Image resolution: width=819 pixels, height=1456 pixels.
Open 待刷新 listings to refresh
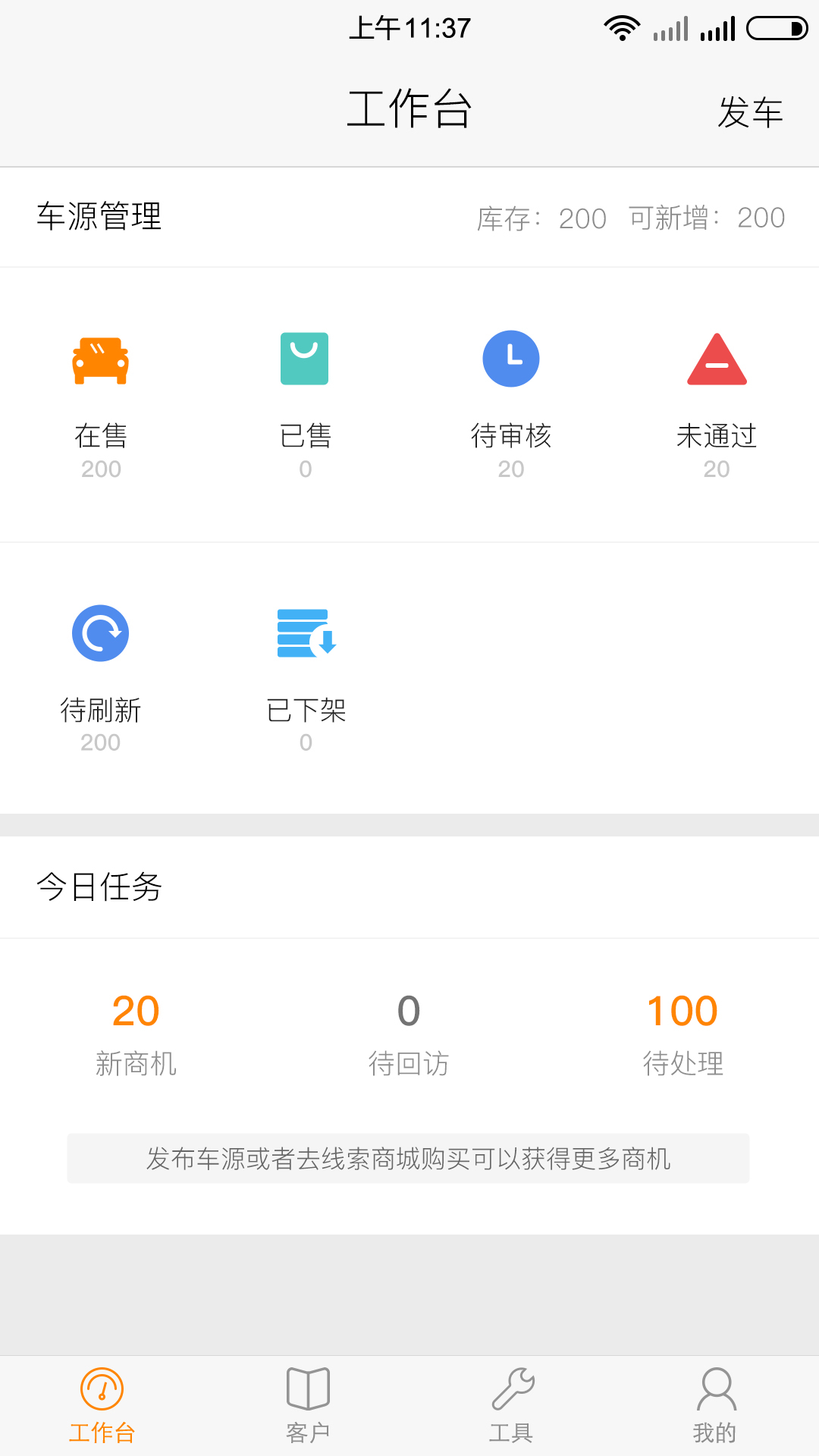pos(101,678)
